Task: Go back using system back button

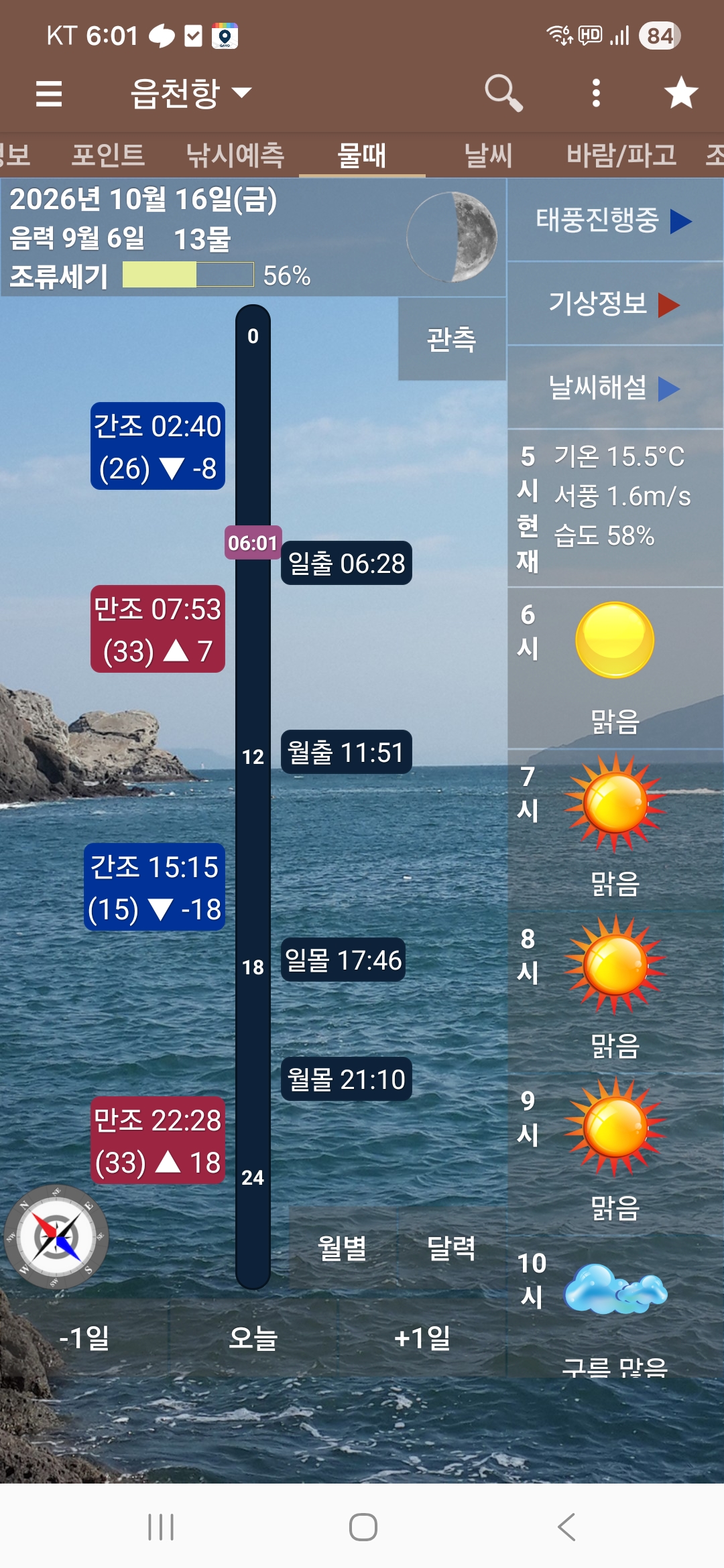Action: coord(566,1527)
